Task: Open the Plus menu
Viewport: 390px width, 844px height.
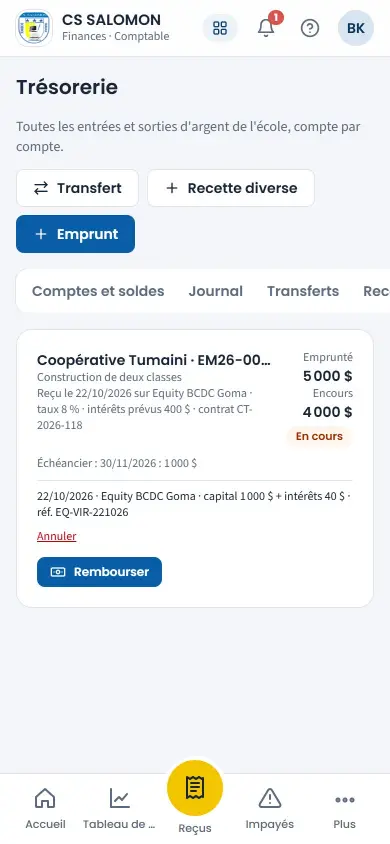Action: 344,808
